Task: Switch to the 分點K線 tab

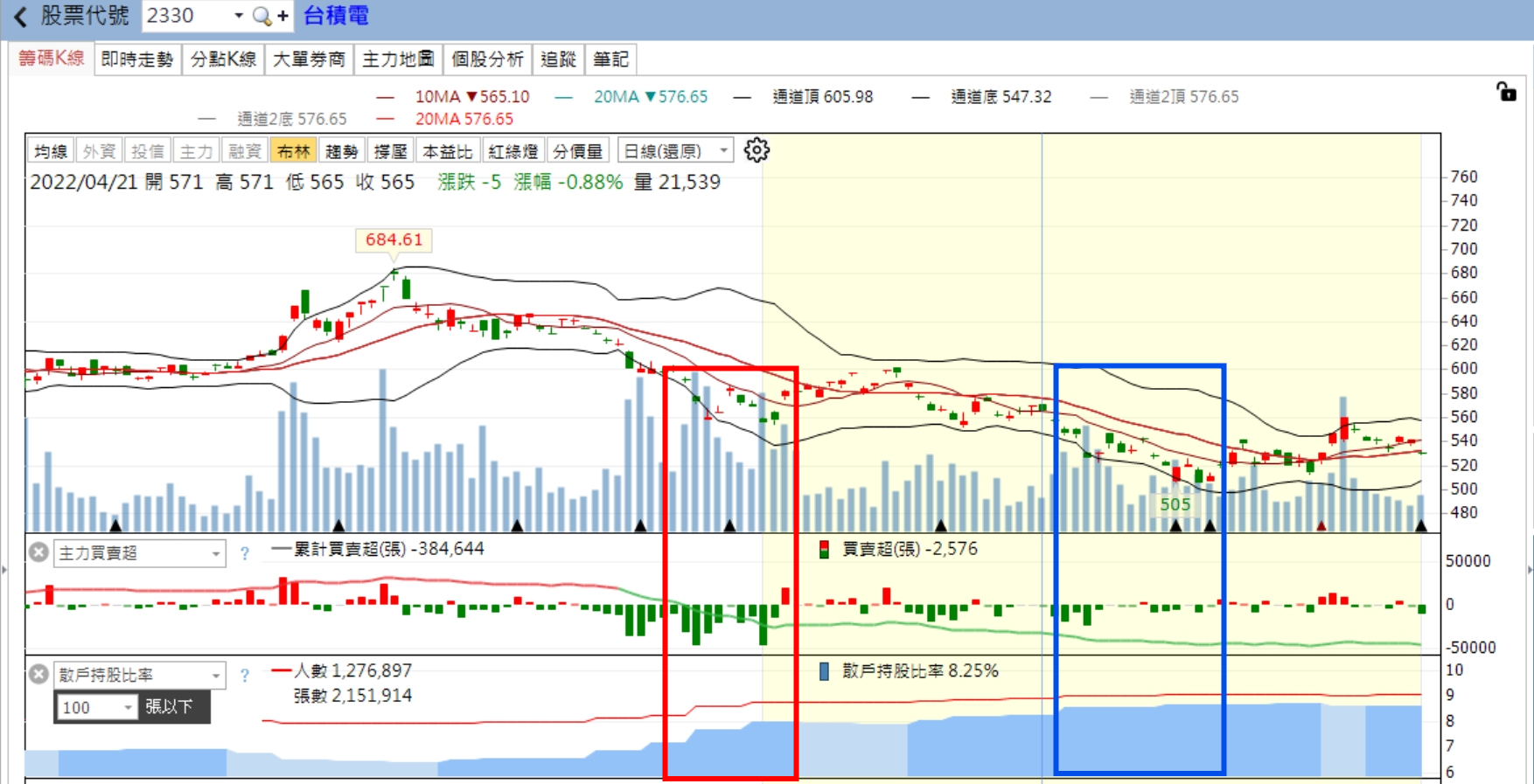Action: point(223,59)
